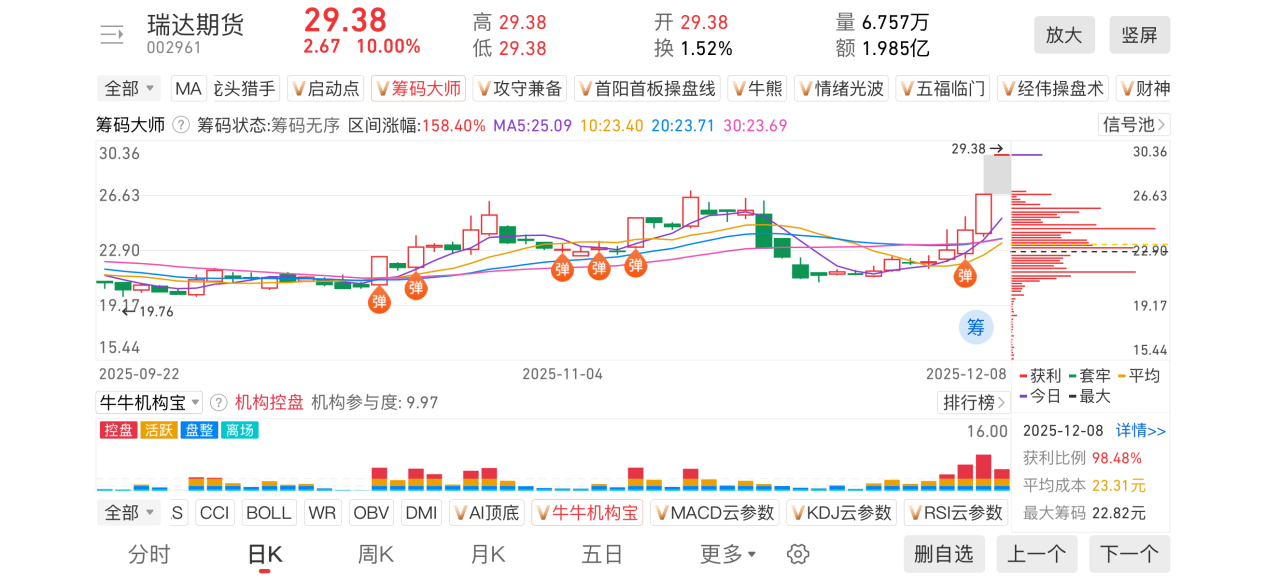1266x582 pixels.
Task: Open the 信号池 signal pool
Action: point(1133,125)
